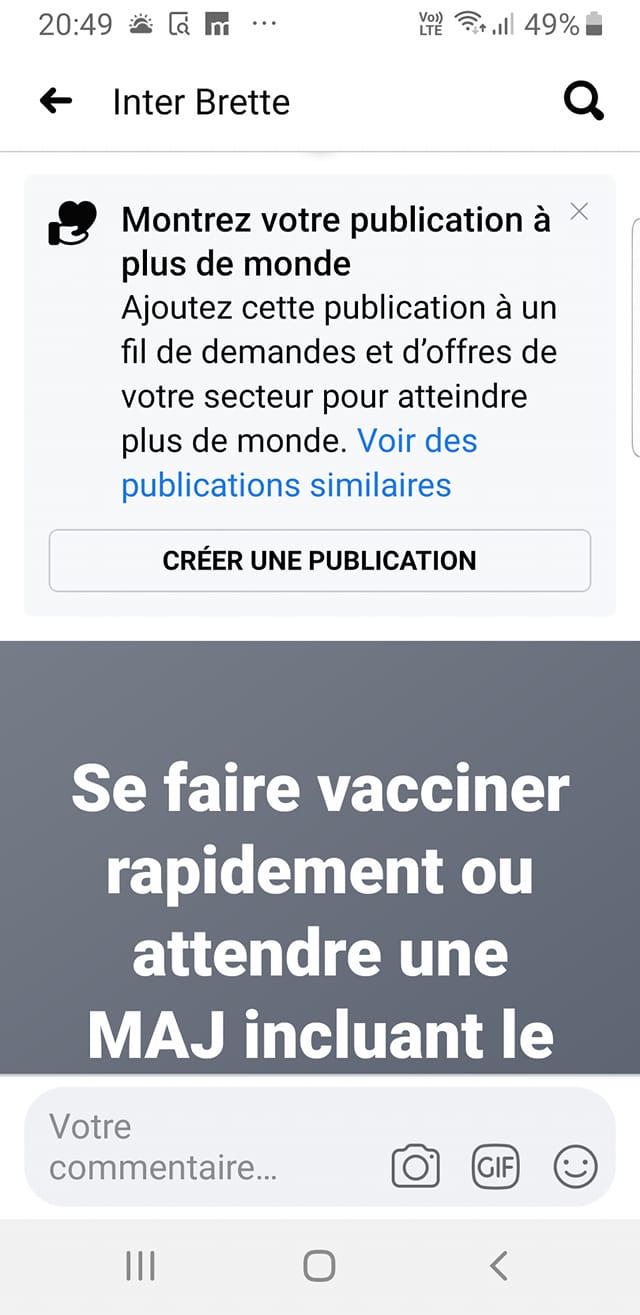
Task: Open the emoji smiley picker
Action: pyautogui.click(x=575, y=1166)
